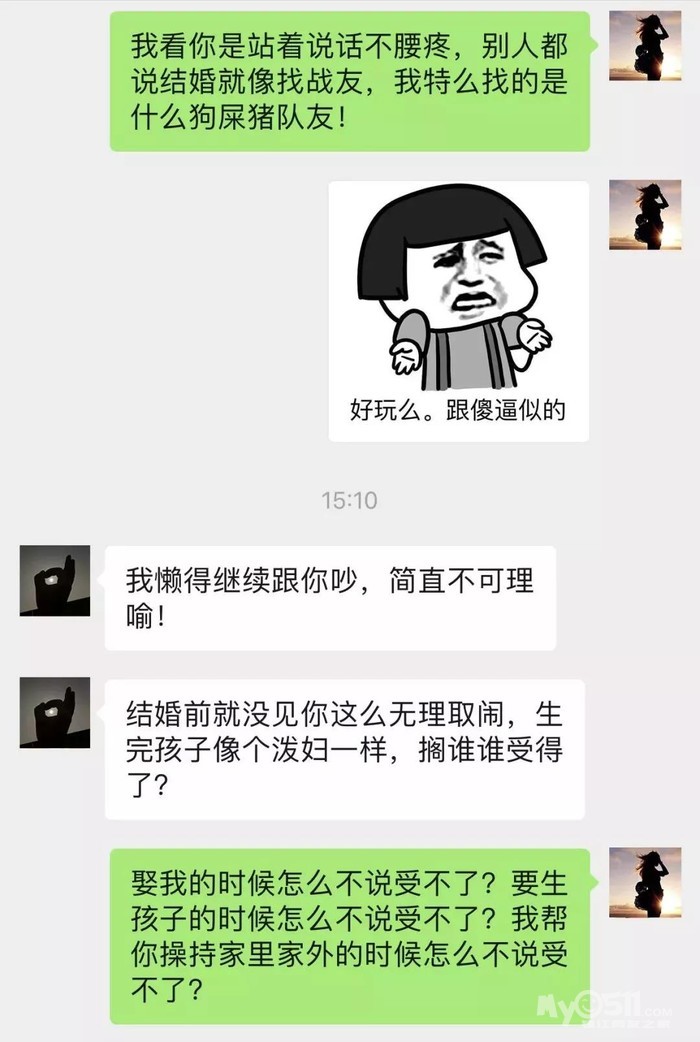The height and width of the screenshot is (1042, 700).
Task: Open avatar beside 站着说话不腰疼 message
Action: (x=645, y=46)
